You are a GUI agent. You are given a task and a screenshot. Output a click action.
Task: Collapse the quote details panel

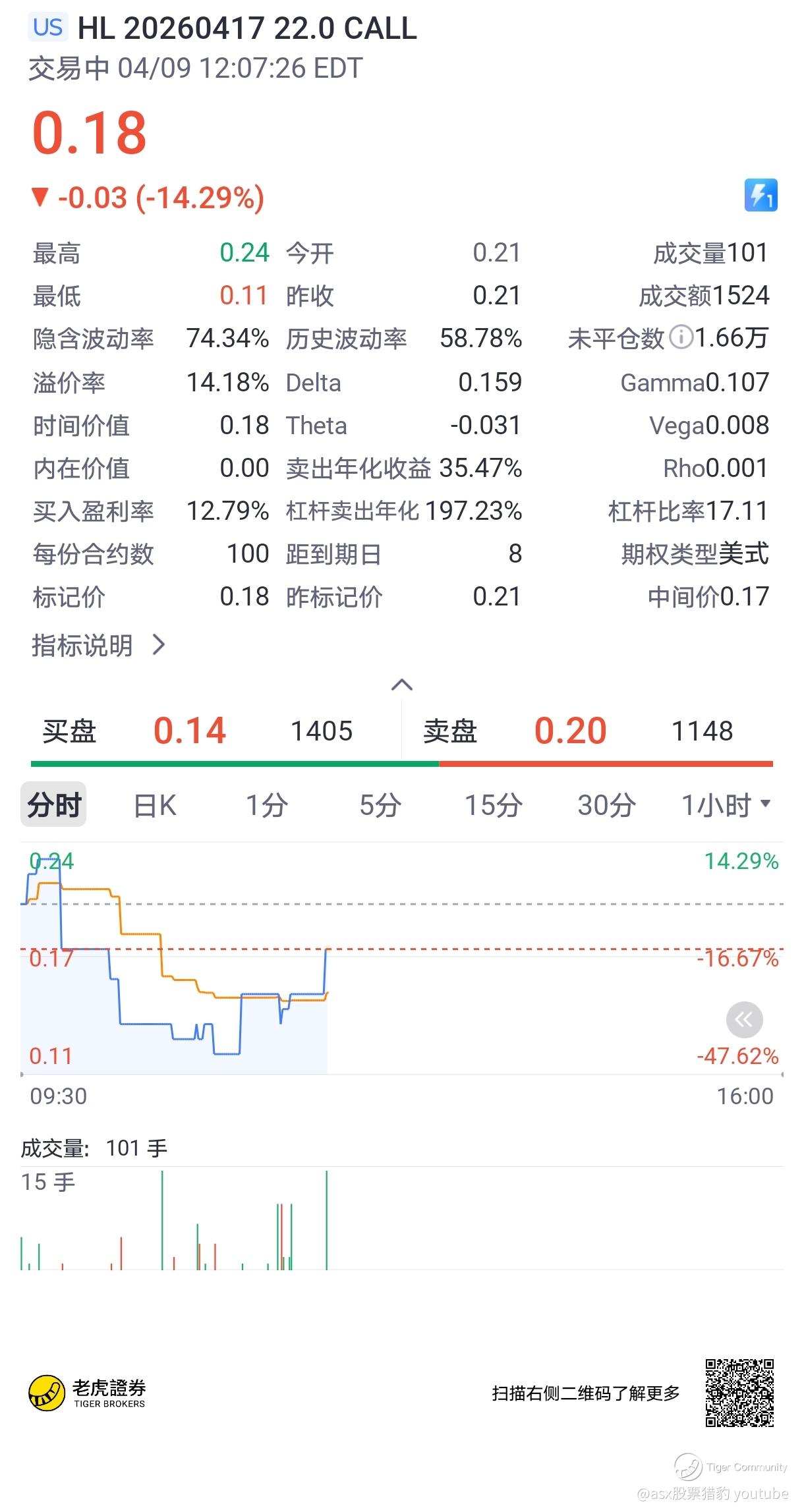pos(401,685)
